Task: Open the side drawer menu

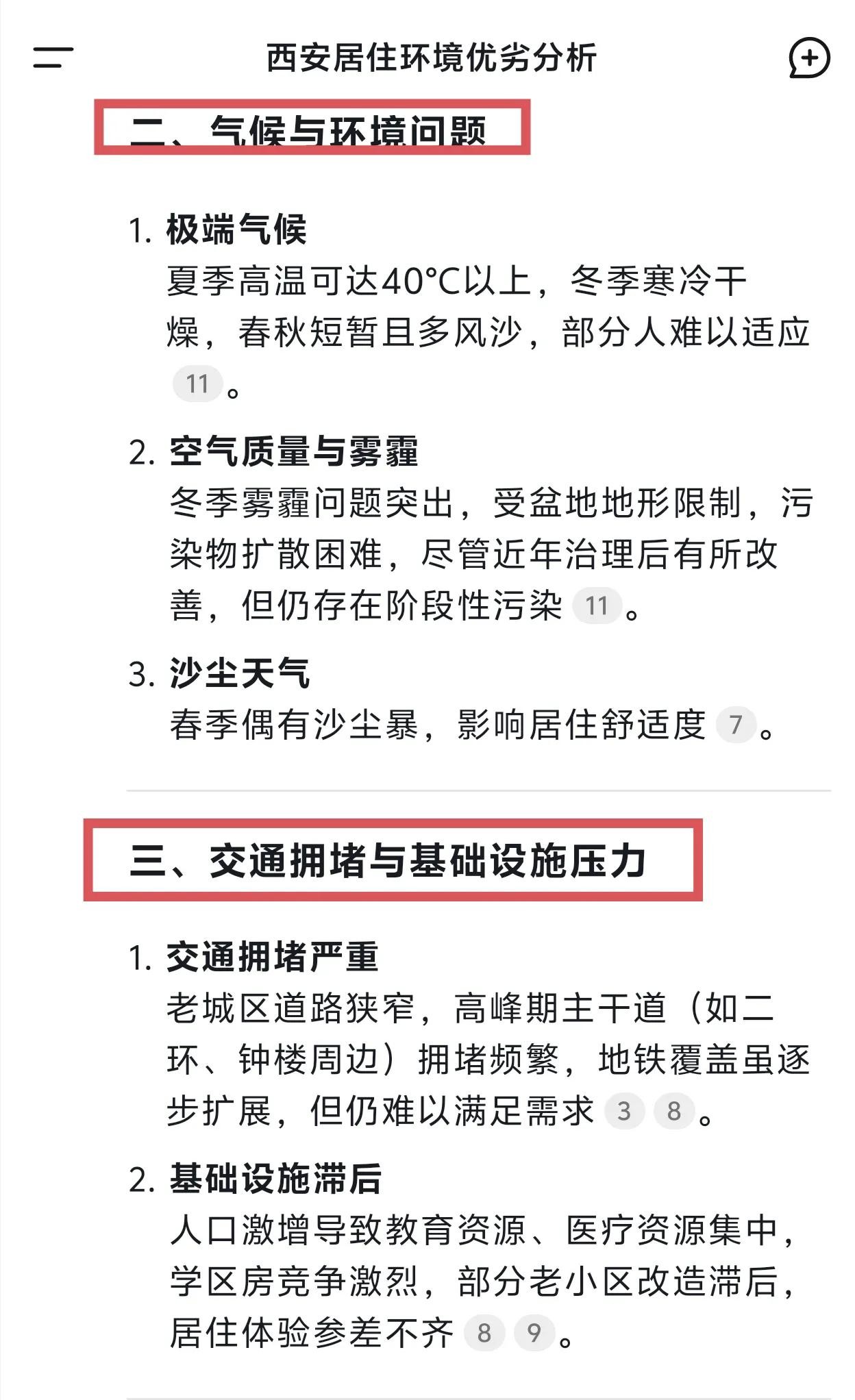Action: coord(53,58)
